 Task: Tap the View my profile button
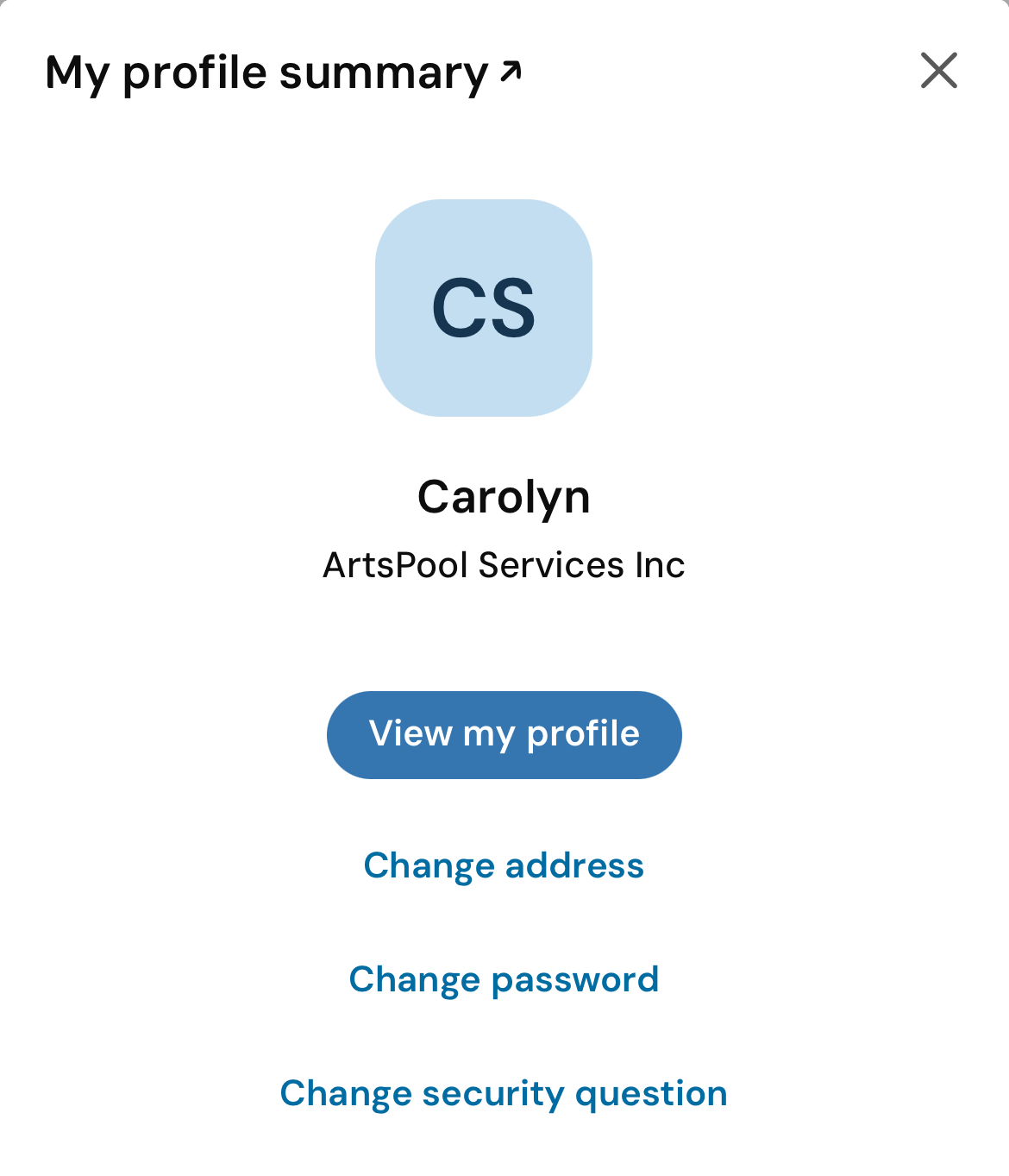point(504,734)
